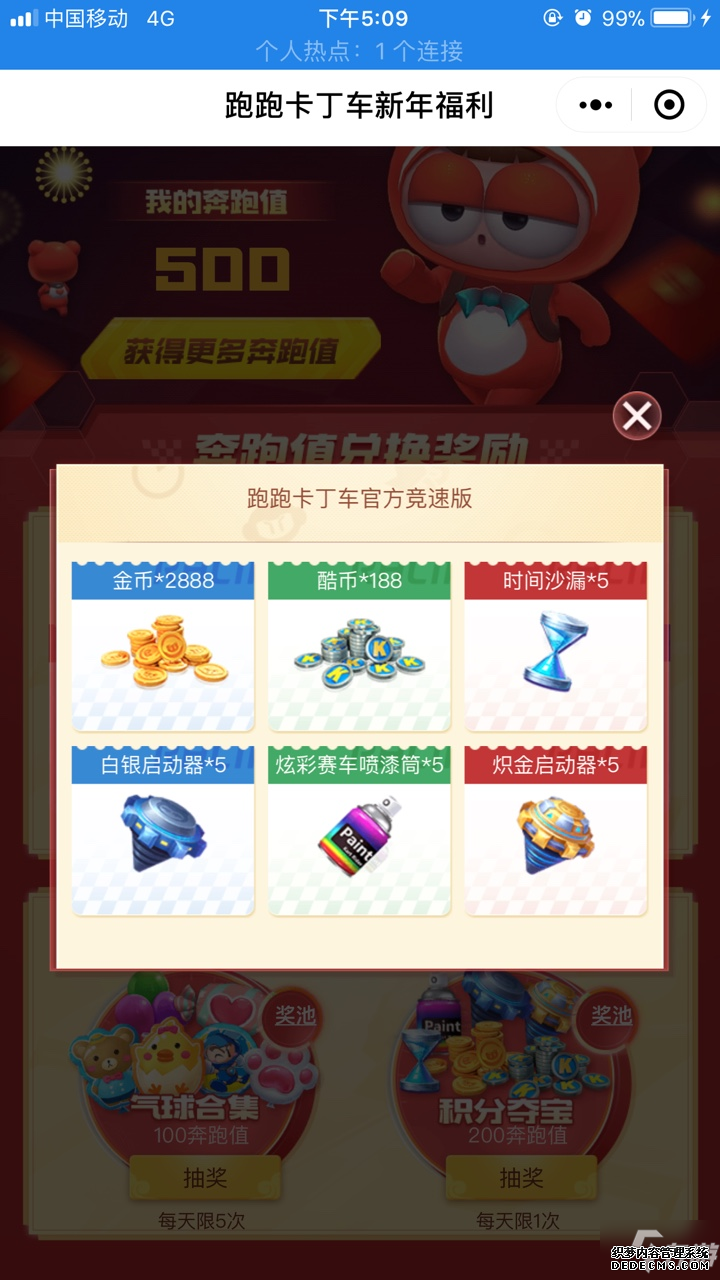Open the mini program more-options menu

(x=596, y=105)
